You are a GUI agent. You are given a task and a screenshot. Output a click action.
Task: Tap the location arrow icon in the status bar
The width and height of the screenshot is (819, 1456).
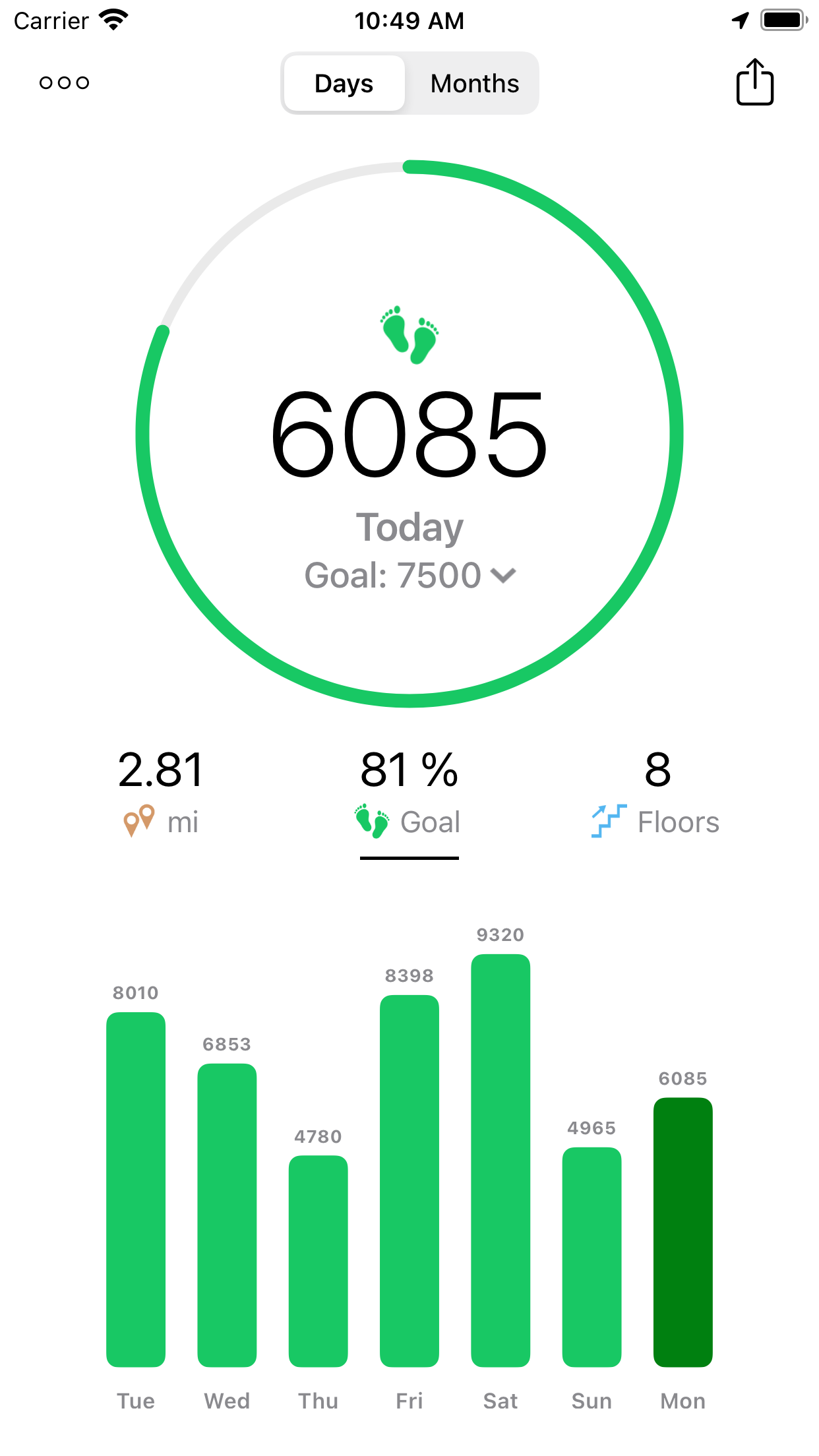pos(740,20)
